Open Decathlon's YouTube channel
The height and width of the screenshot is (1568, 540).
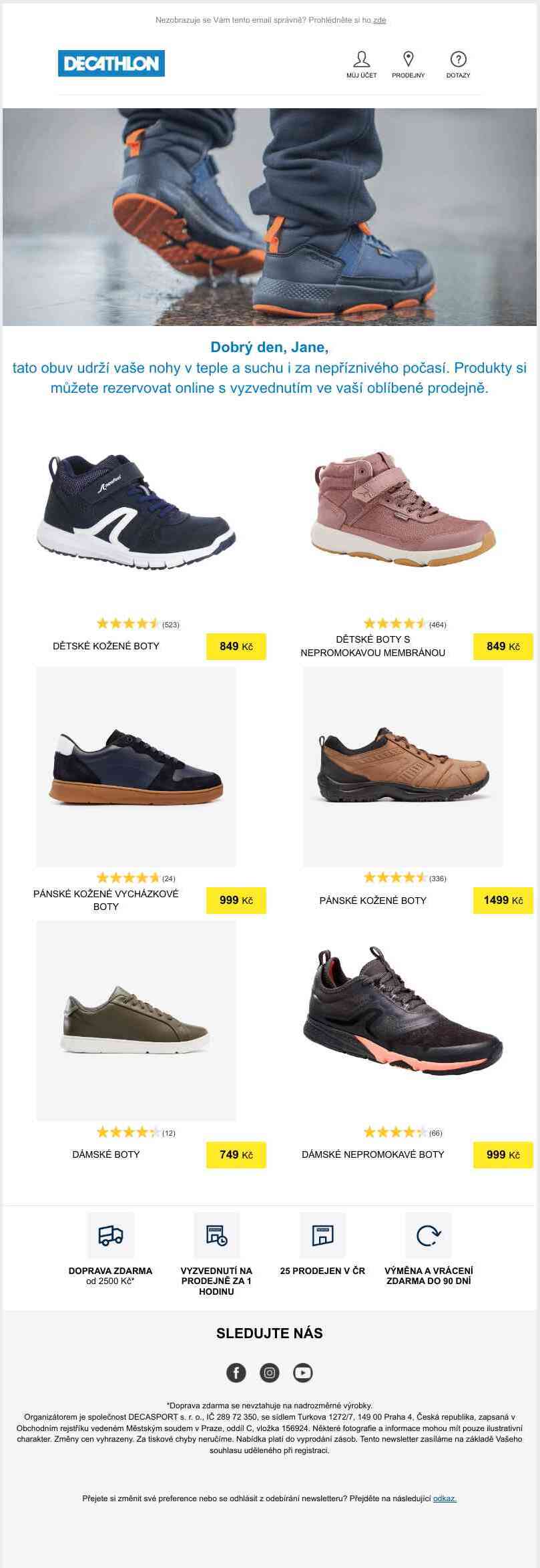(302, 1372)
